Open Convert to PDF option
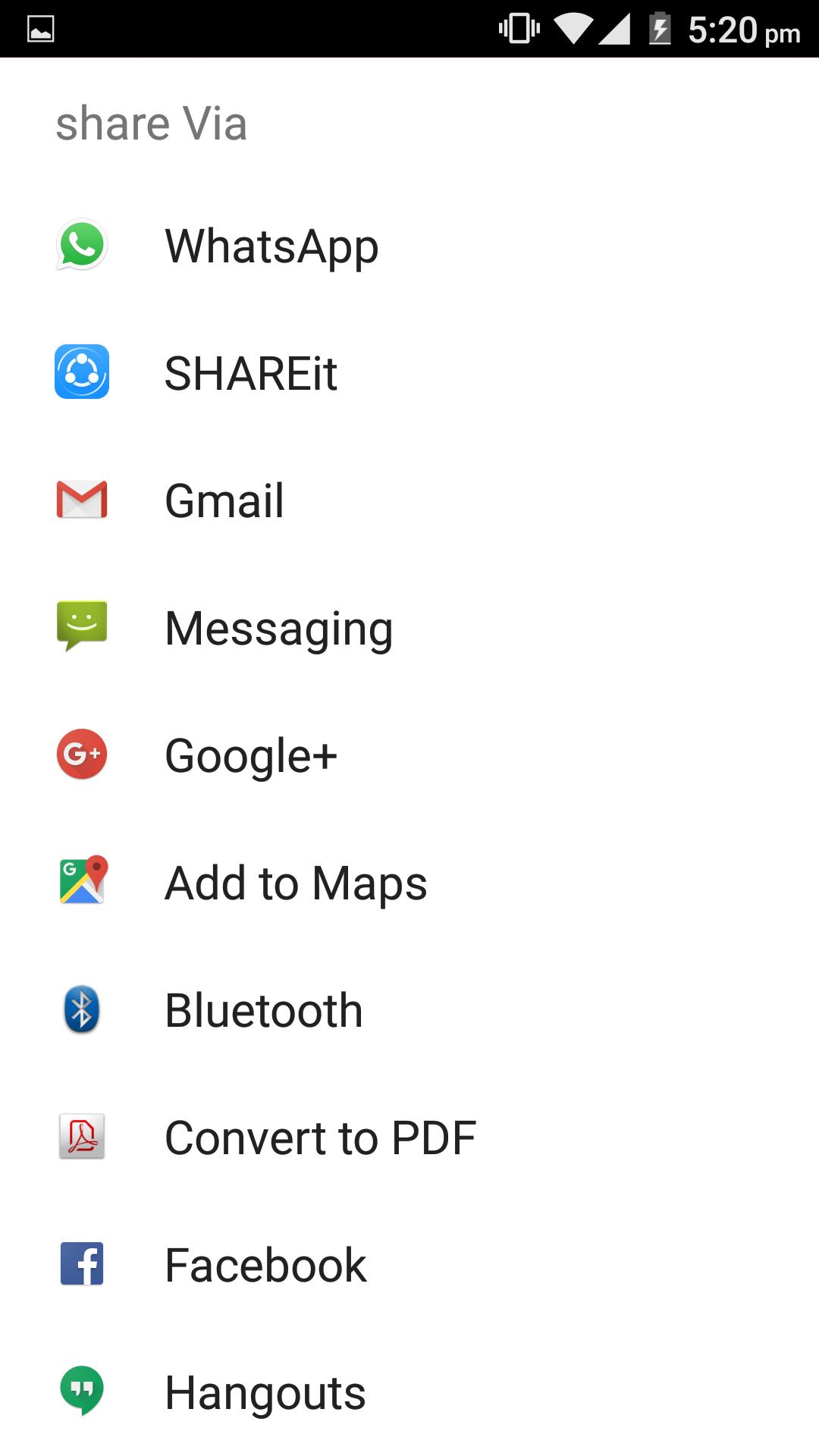The image size is (819, 1456). (320, 1137)
